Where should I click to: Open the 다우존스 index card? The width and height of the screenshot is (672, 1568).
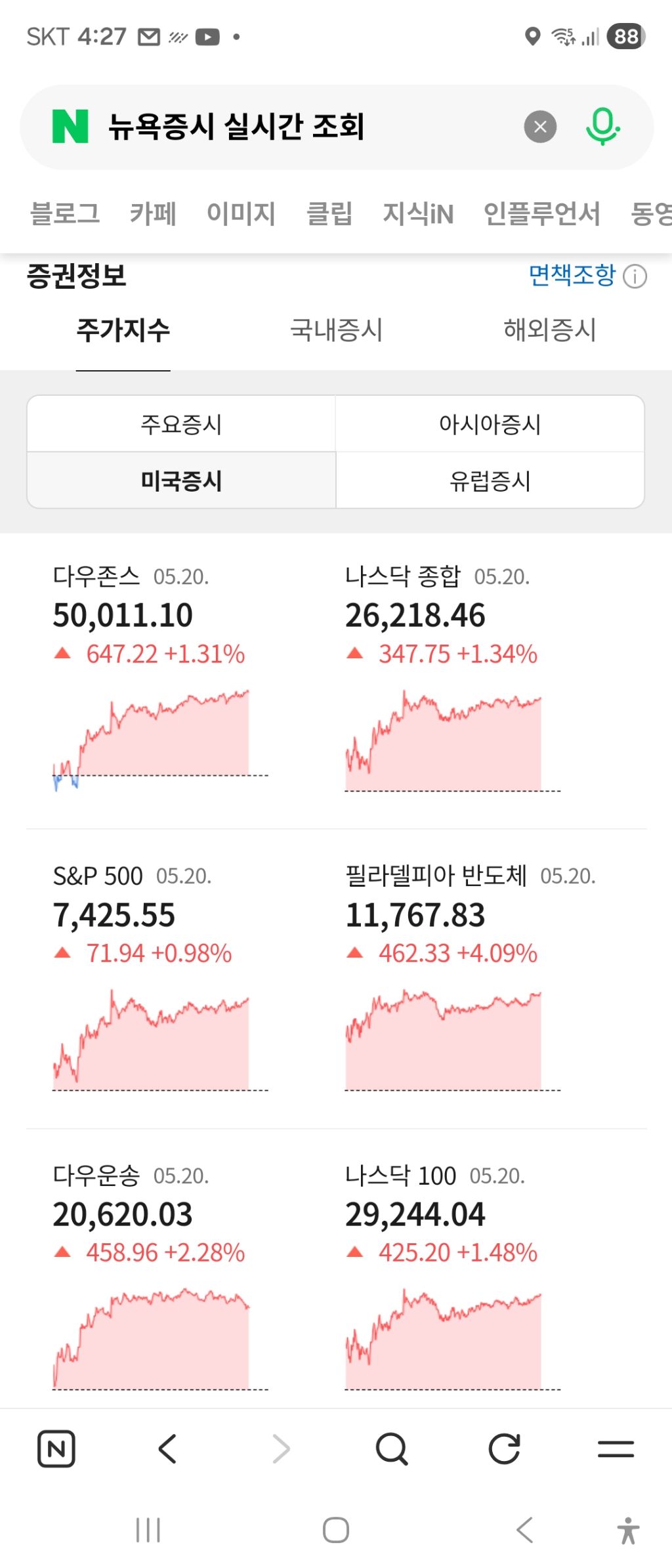[161, 679]
